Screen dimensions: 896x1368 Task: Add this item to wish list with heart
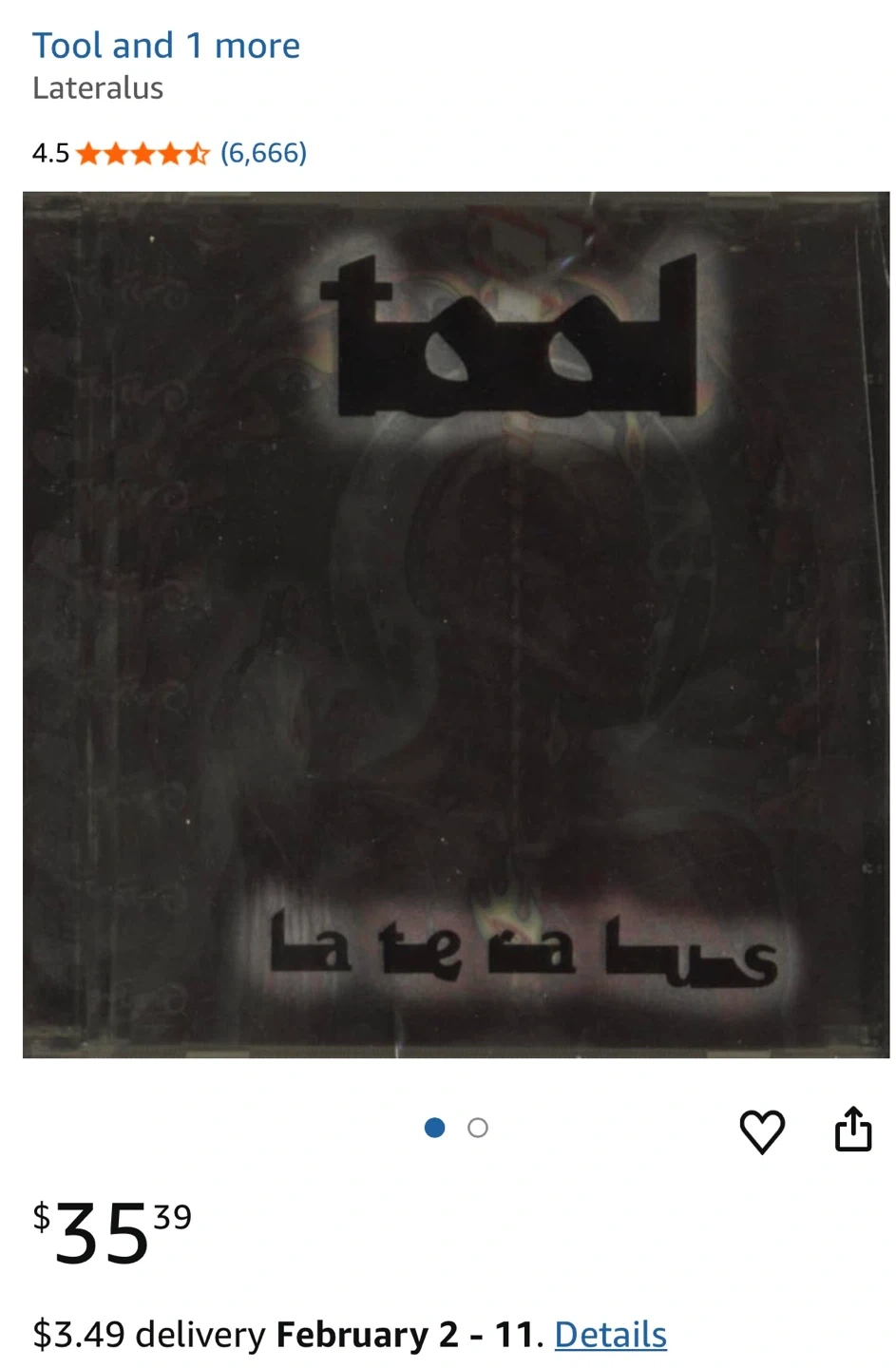762,1130
